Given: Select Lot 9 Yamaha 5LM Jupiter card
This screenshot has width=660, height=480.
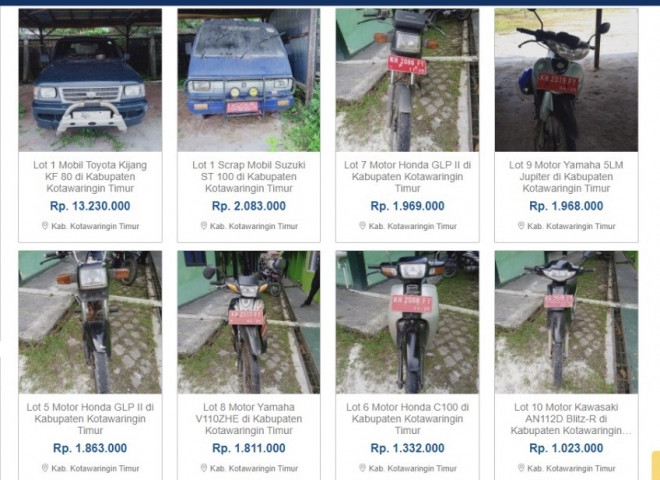Looking at the screenshot, I should tap(566, 175).
